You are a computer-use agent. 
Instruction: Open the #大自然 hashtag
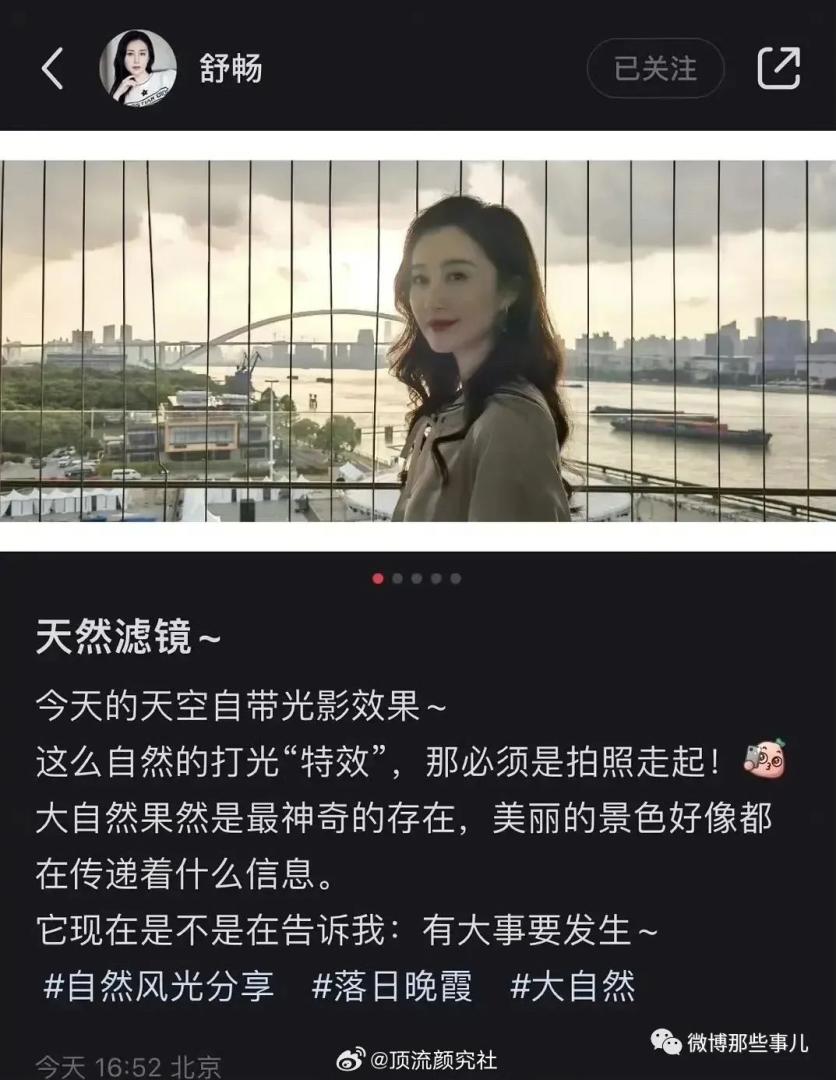point(573,986)
